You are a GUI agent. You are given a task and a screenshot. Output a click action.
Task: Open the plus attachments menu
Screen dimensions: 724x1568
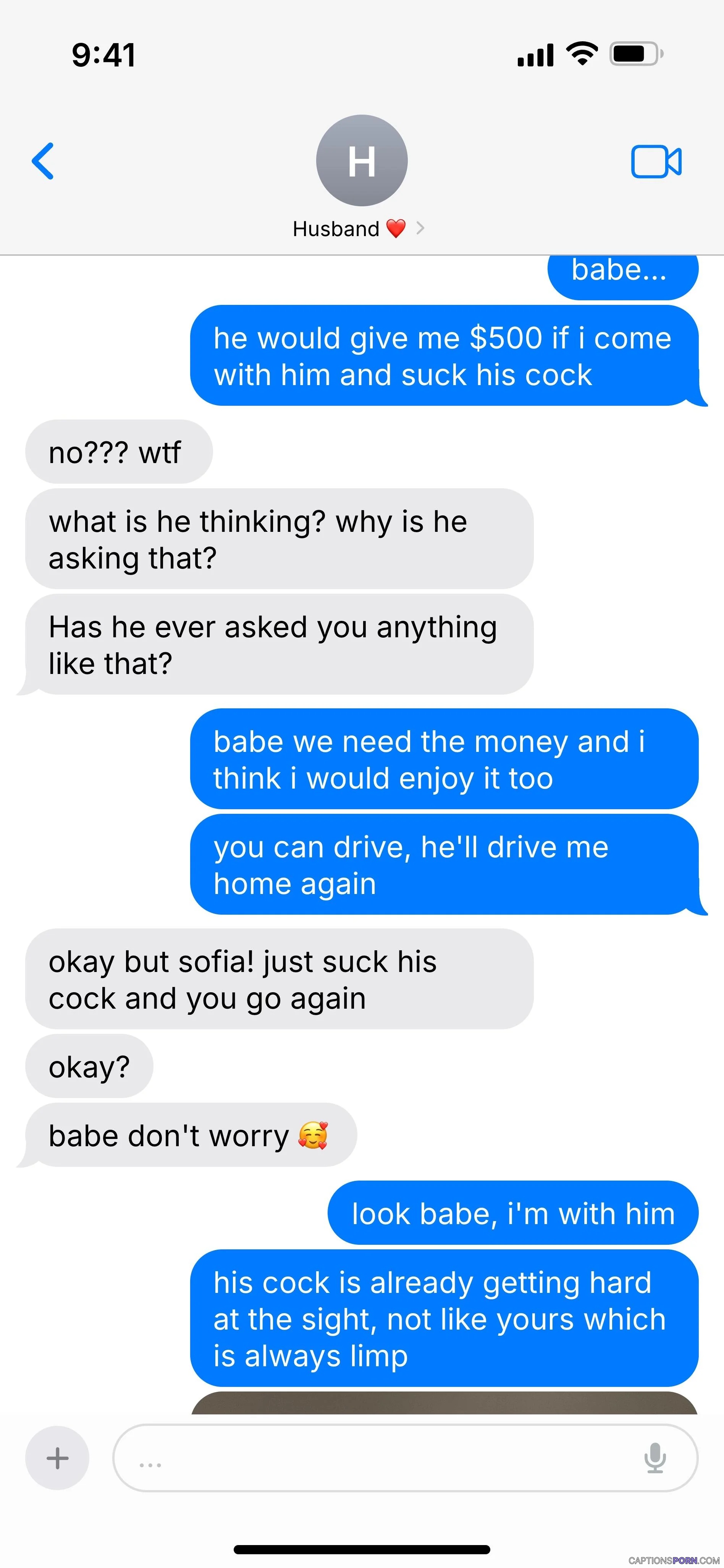point(57,1458)
